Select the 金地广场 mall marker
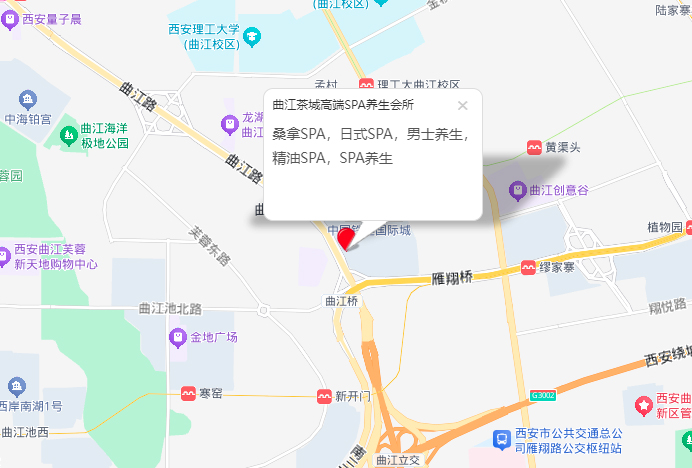The height and width of the screenshot is (468, 692). pos(179,337)
